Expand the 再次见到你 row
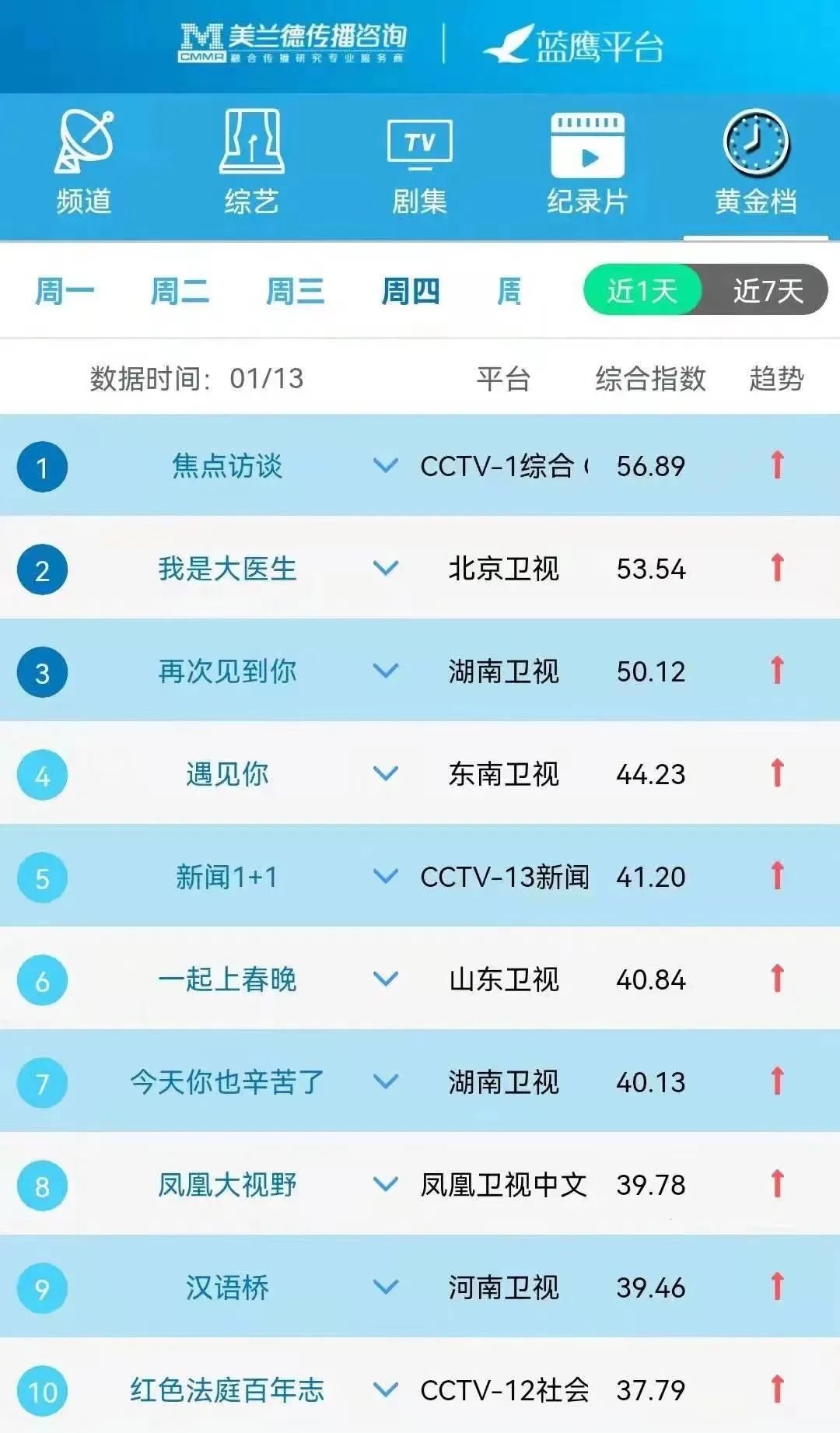The image size is (840, 1433). 386,671
